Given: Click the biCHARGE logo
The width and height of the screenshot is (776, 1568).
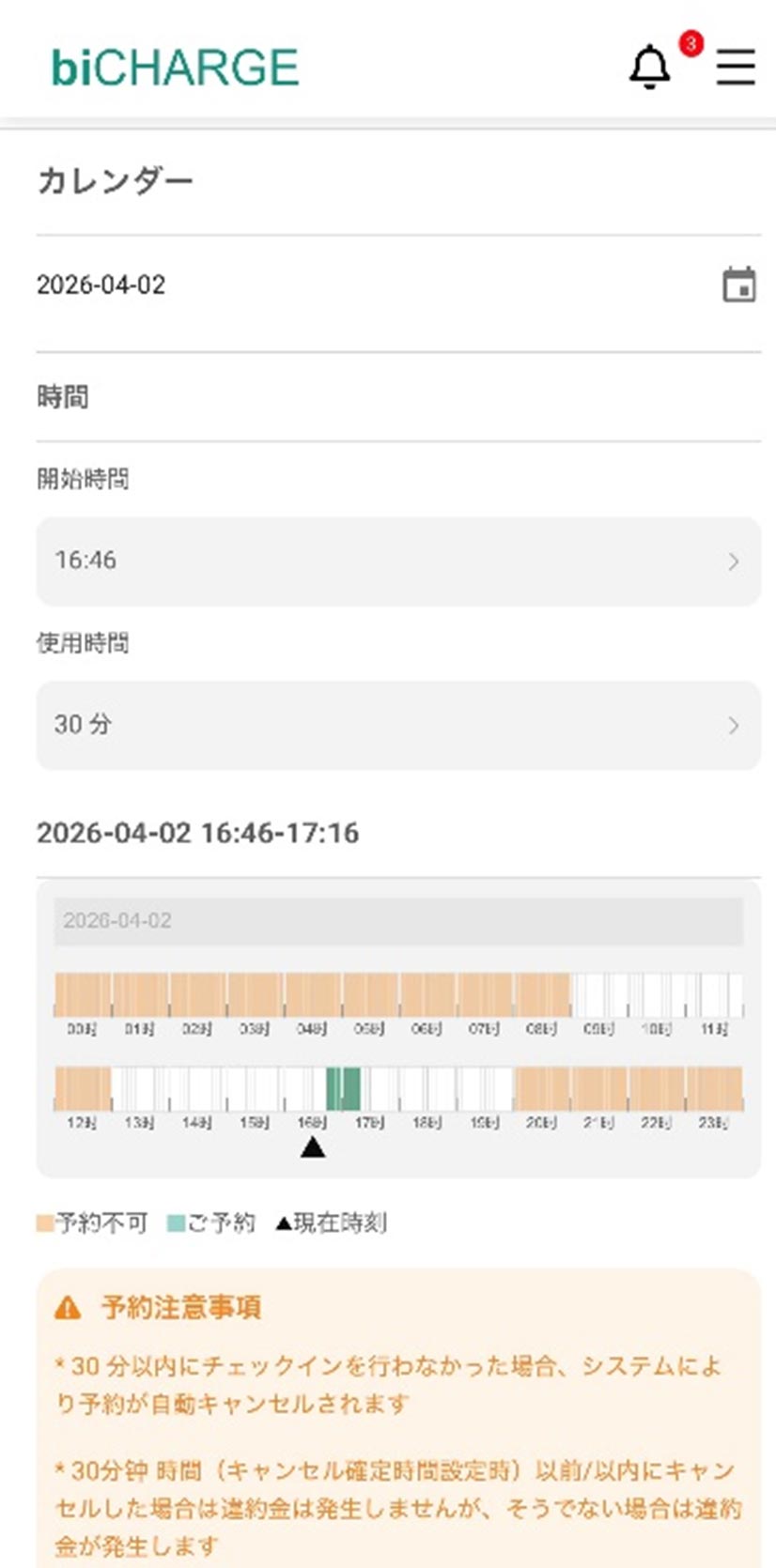Looking at the screenshot, I should [174, 65].
